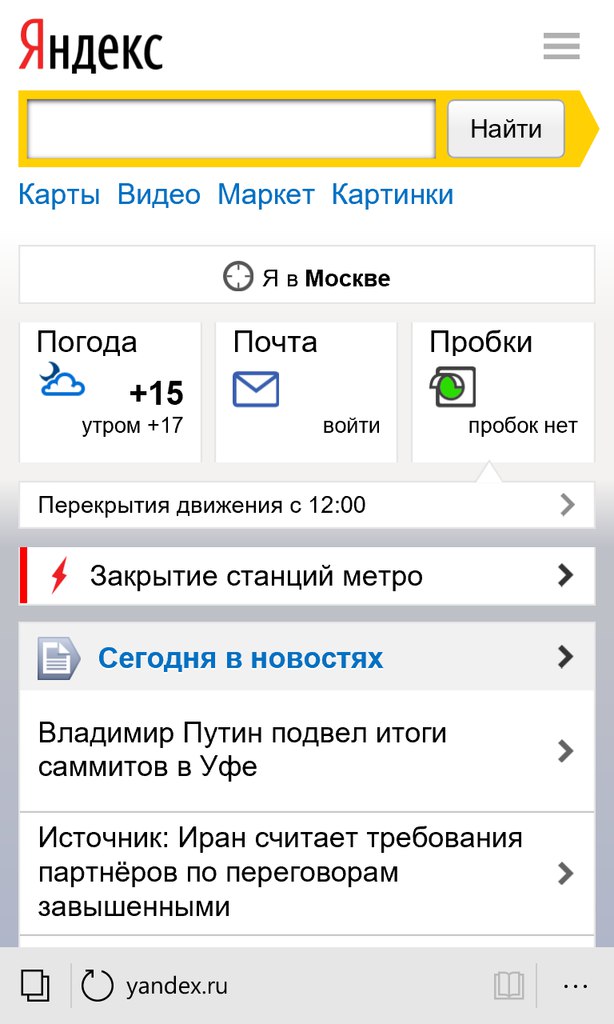614x1024 pixels.
Task: Switch to browser reading view
Action: pyautogui.click(x=509, y=986)
